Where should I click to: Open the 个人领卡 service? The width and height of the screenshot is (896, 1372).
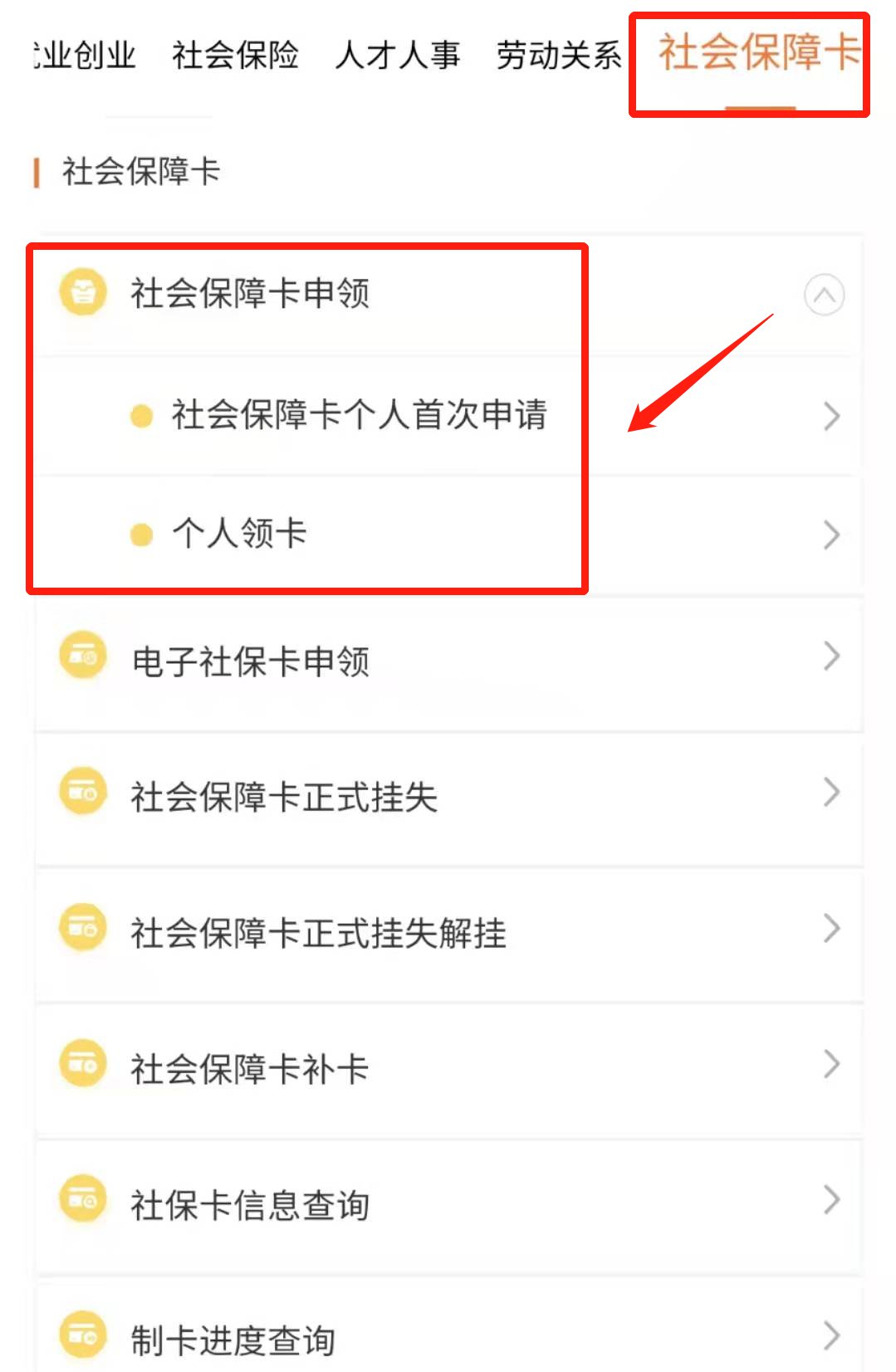[x=239, y=534]
